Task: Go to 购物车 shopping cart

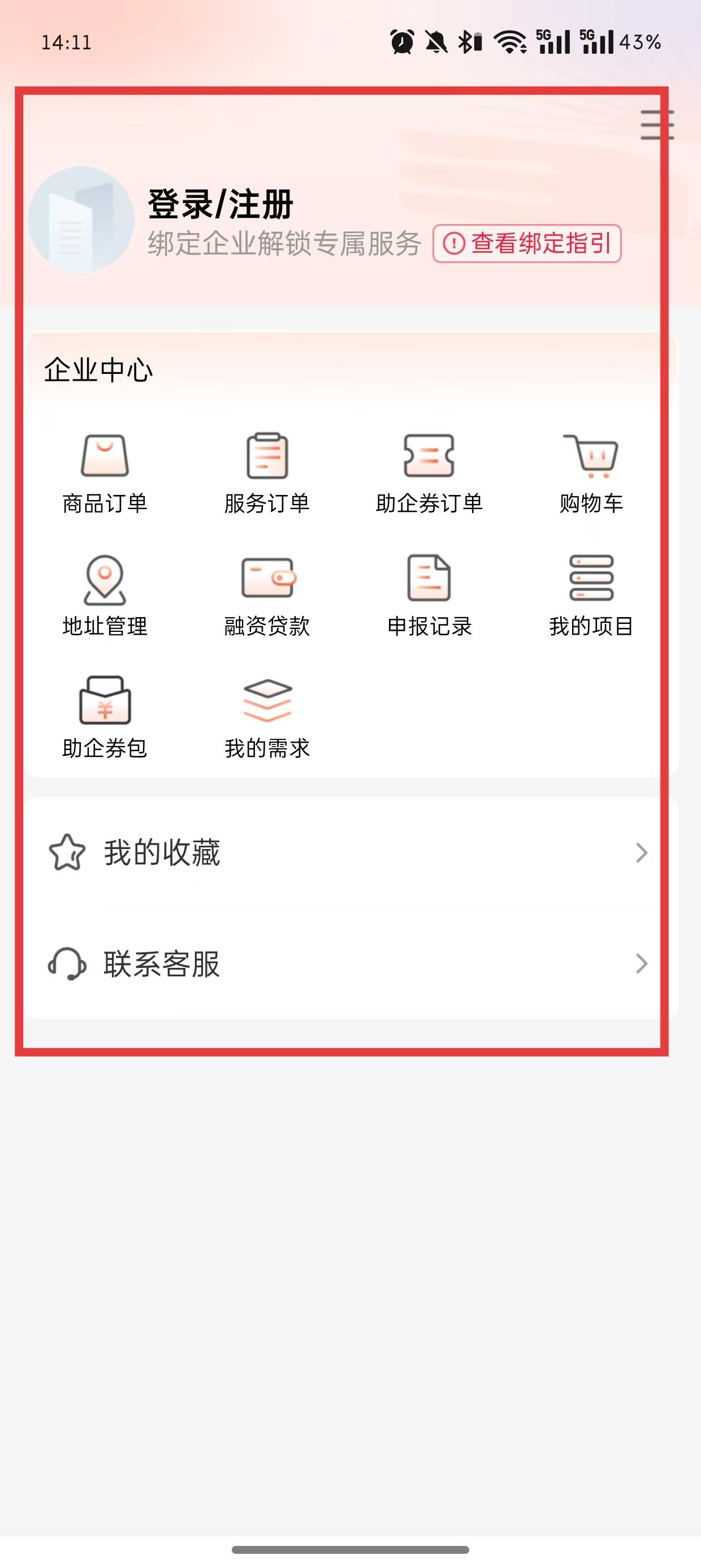Action: tap(591, 473)
